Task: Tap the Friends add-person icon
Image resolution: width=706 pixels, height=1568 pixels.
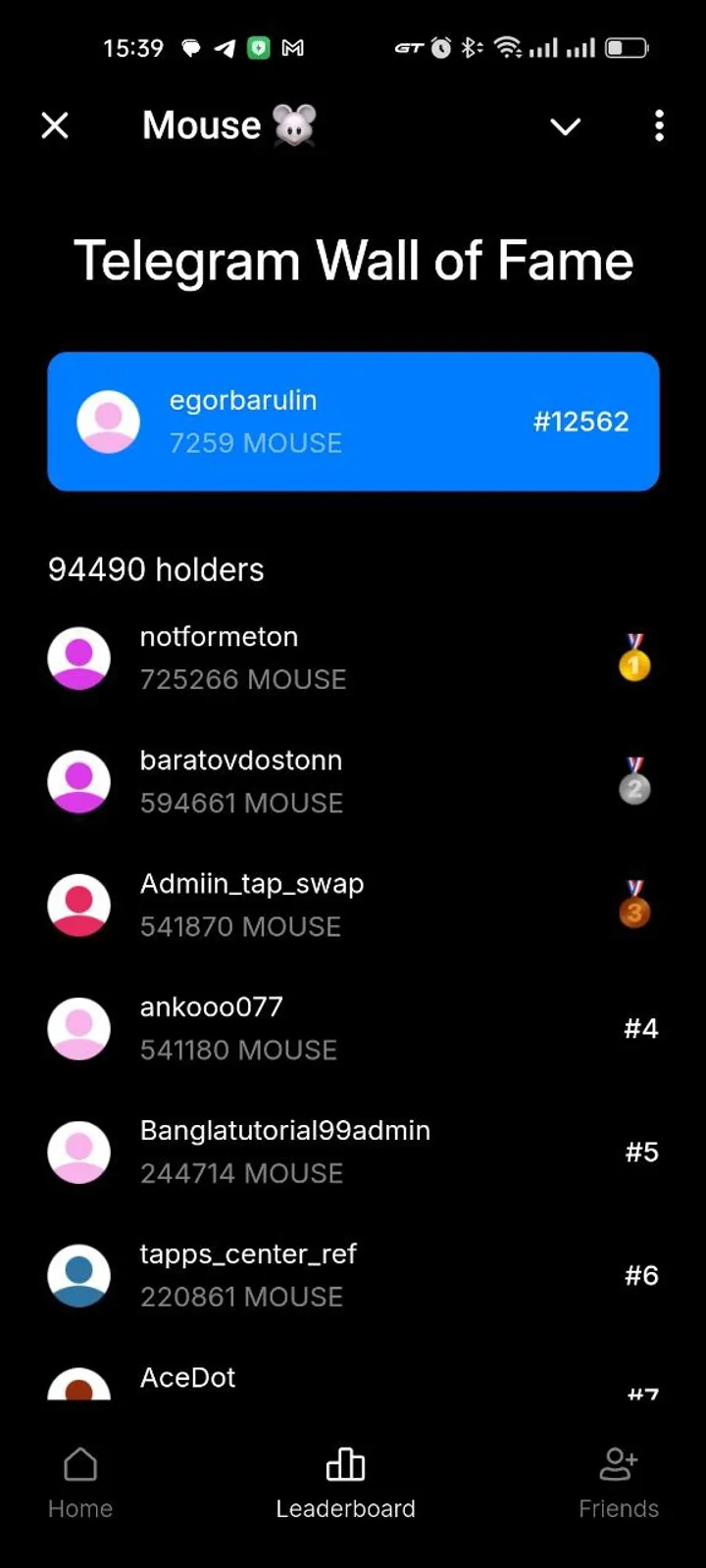Action: click(619, 1464)
